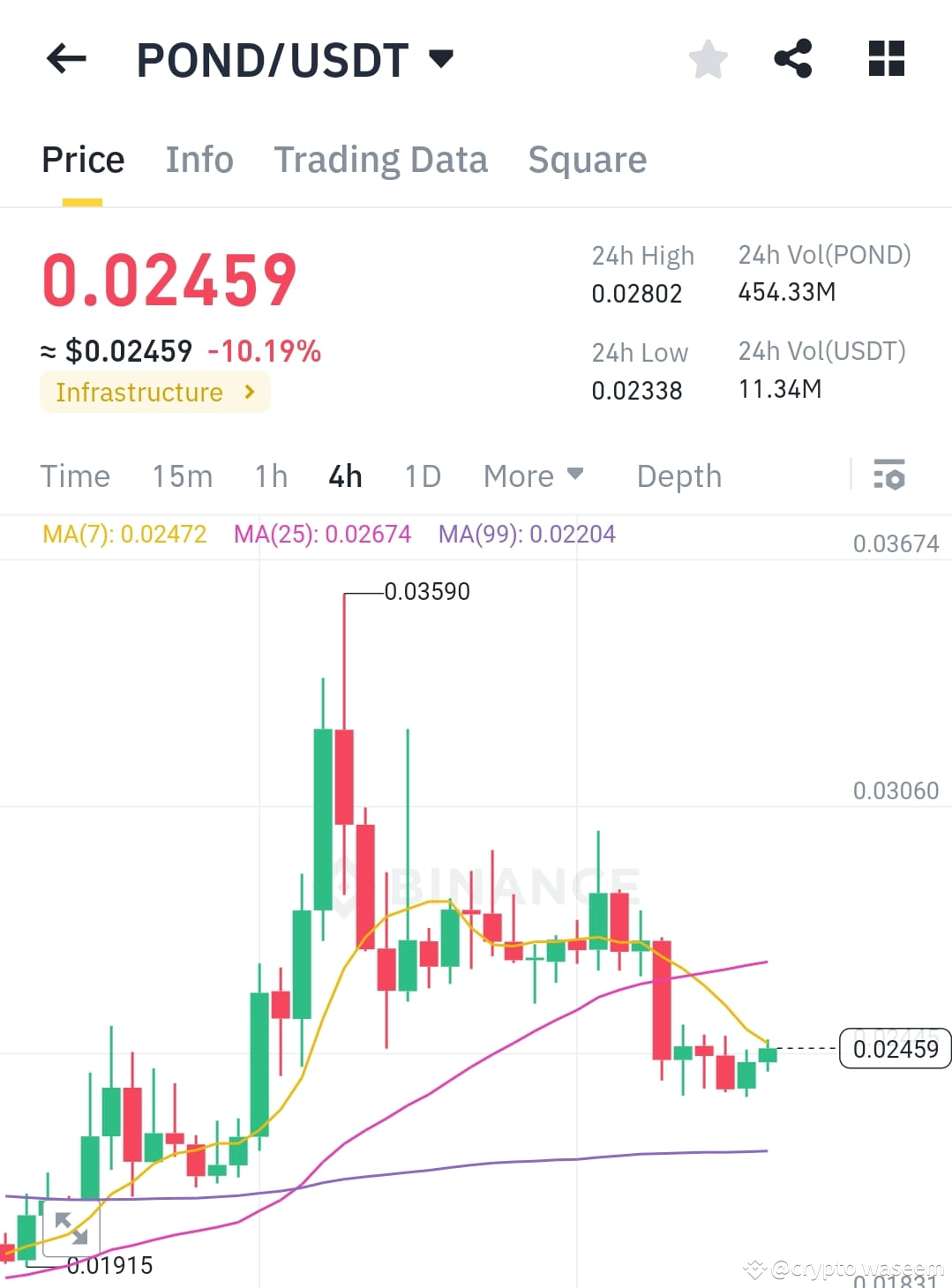Select the Square tab

(587, 160)
